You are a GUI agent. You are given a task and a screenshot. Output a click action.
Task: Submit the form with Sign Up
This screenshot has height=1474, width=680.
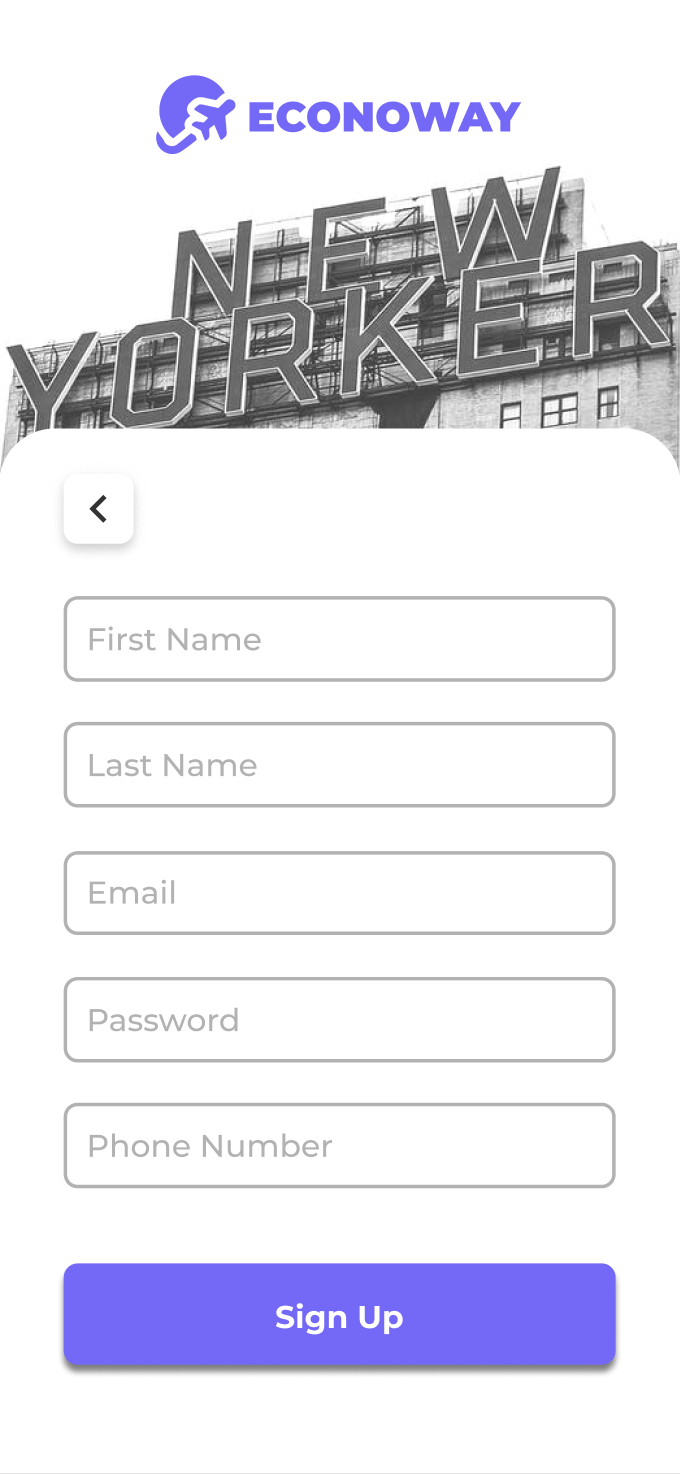click(339, 1314)
